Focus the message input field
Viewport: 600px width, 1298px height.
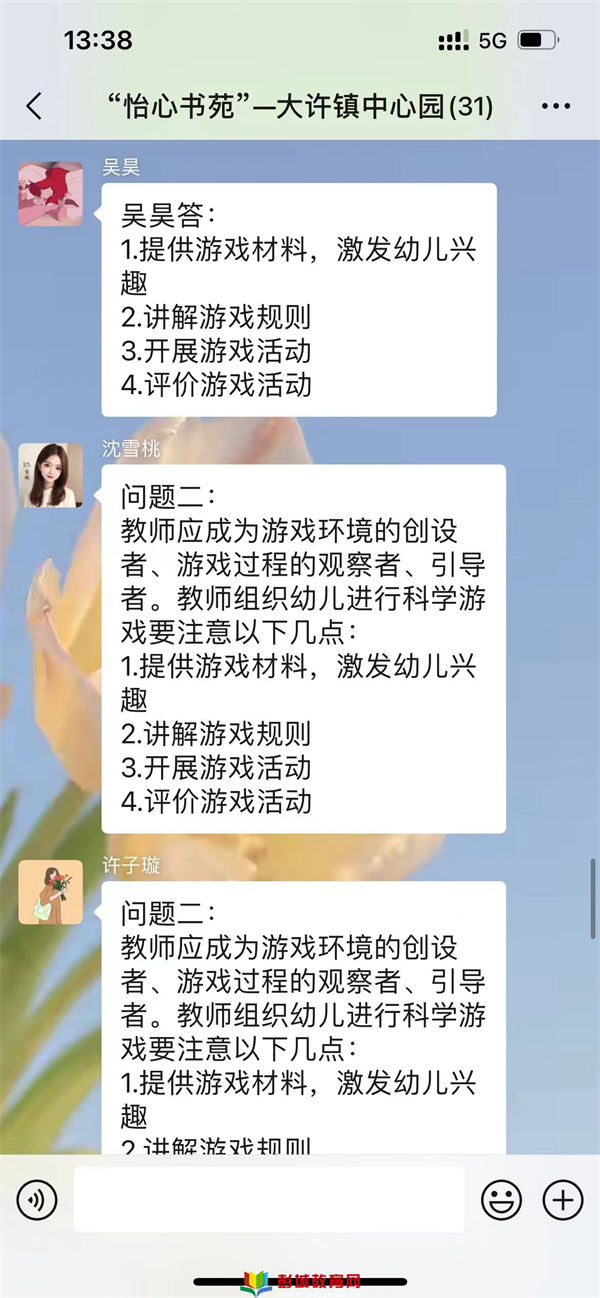click(269, 1199)
